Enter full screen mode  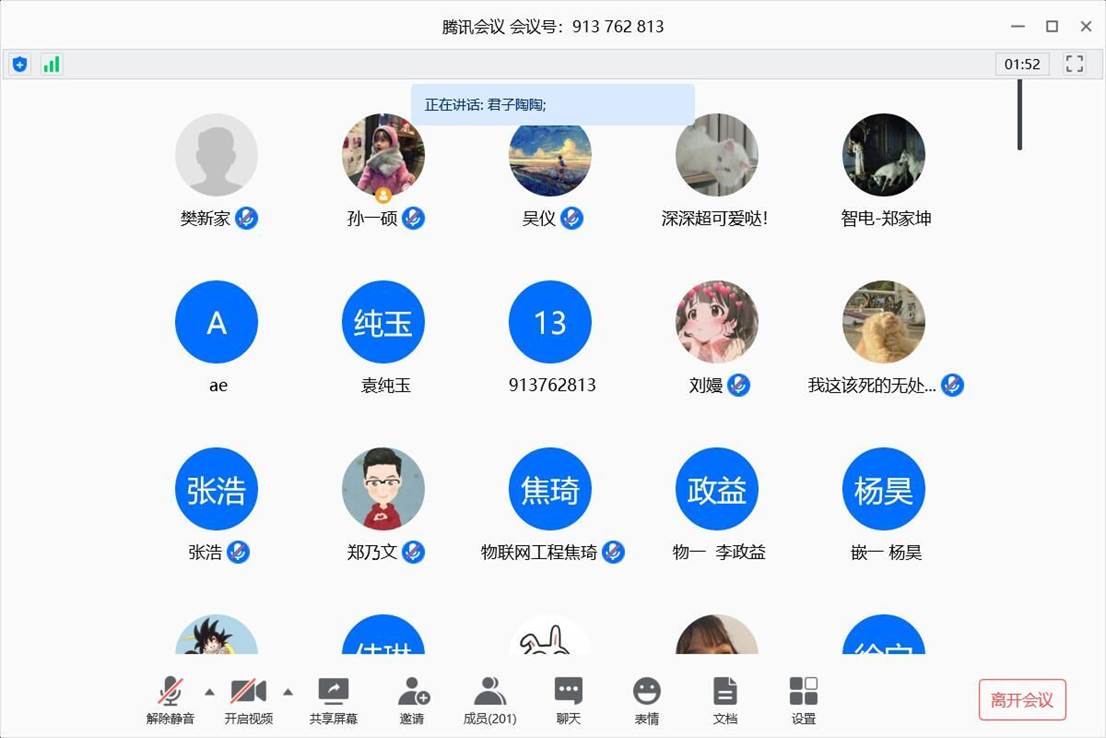coord(1075,64)
